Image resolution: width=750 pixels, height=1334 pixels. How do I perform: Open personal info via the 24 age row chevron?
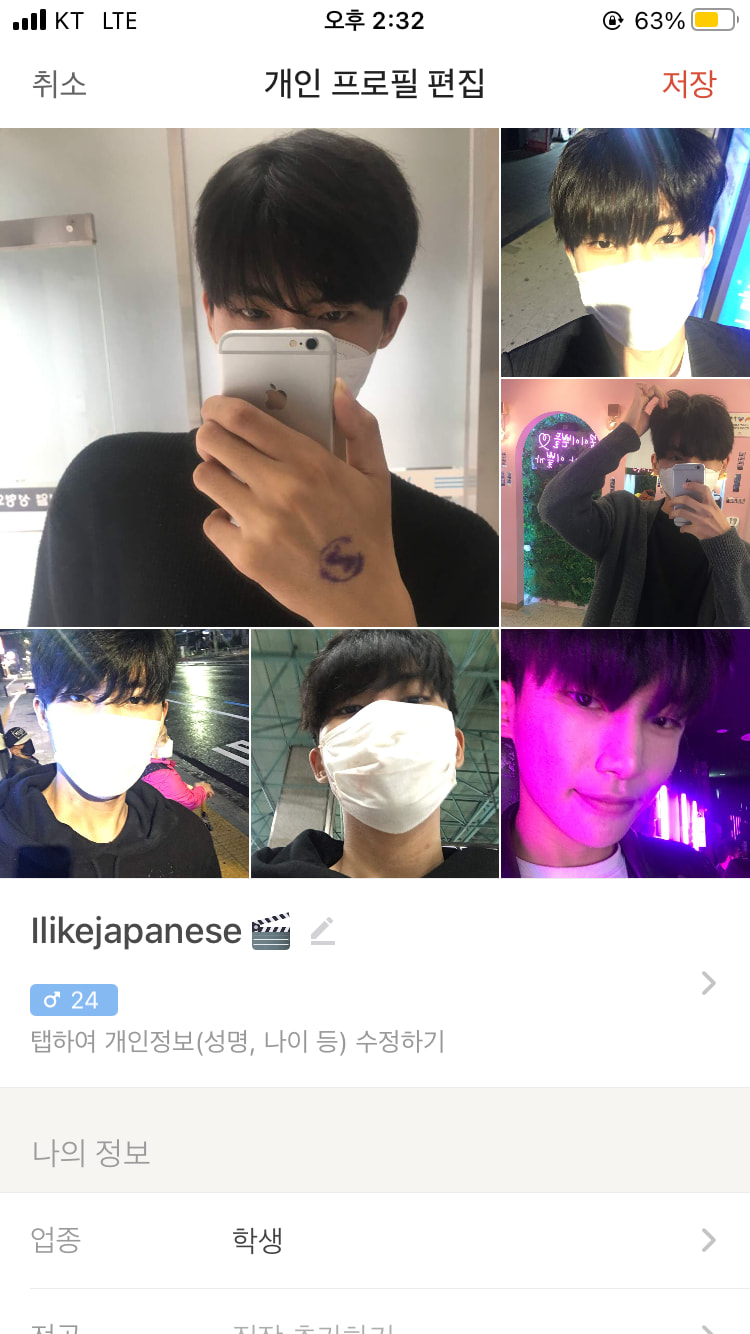pos(708,984)
